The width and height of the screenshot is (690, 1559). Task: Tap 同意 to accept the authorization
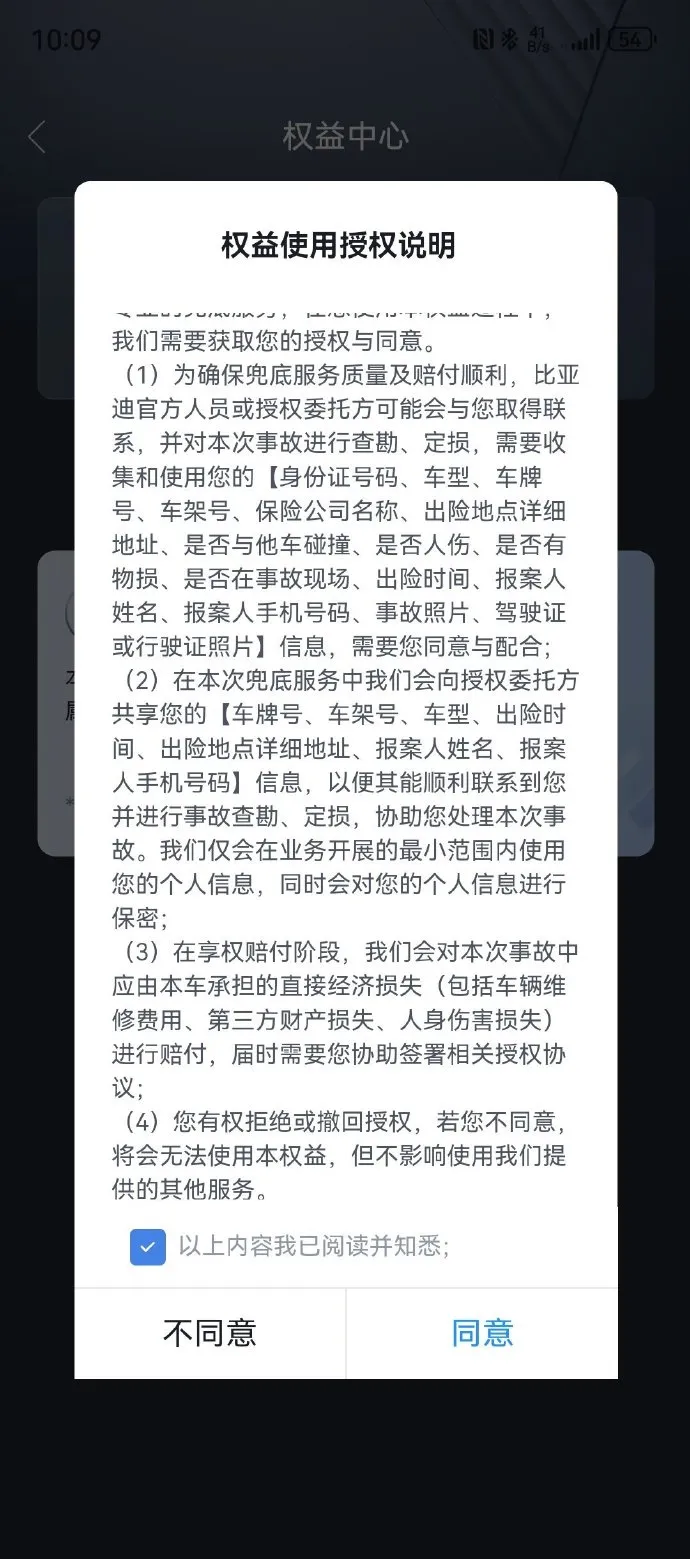(x=482, y=1333)
